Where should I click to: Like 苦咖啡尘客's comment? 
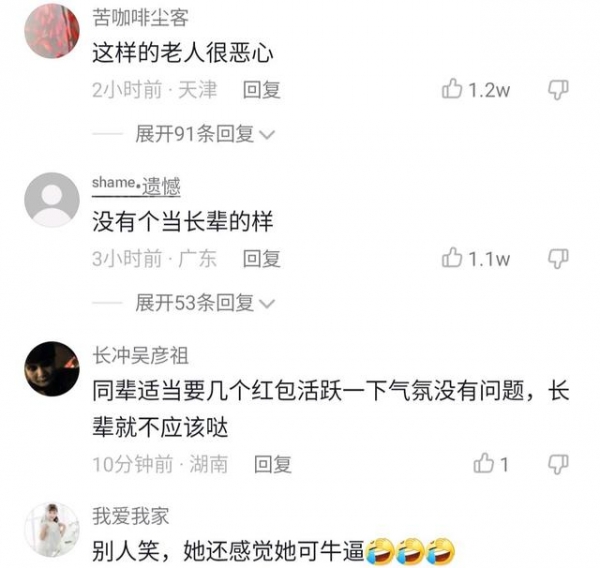coord(453,90)
